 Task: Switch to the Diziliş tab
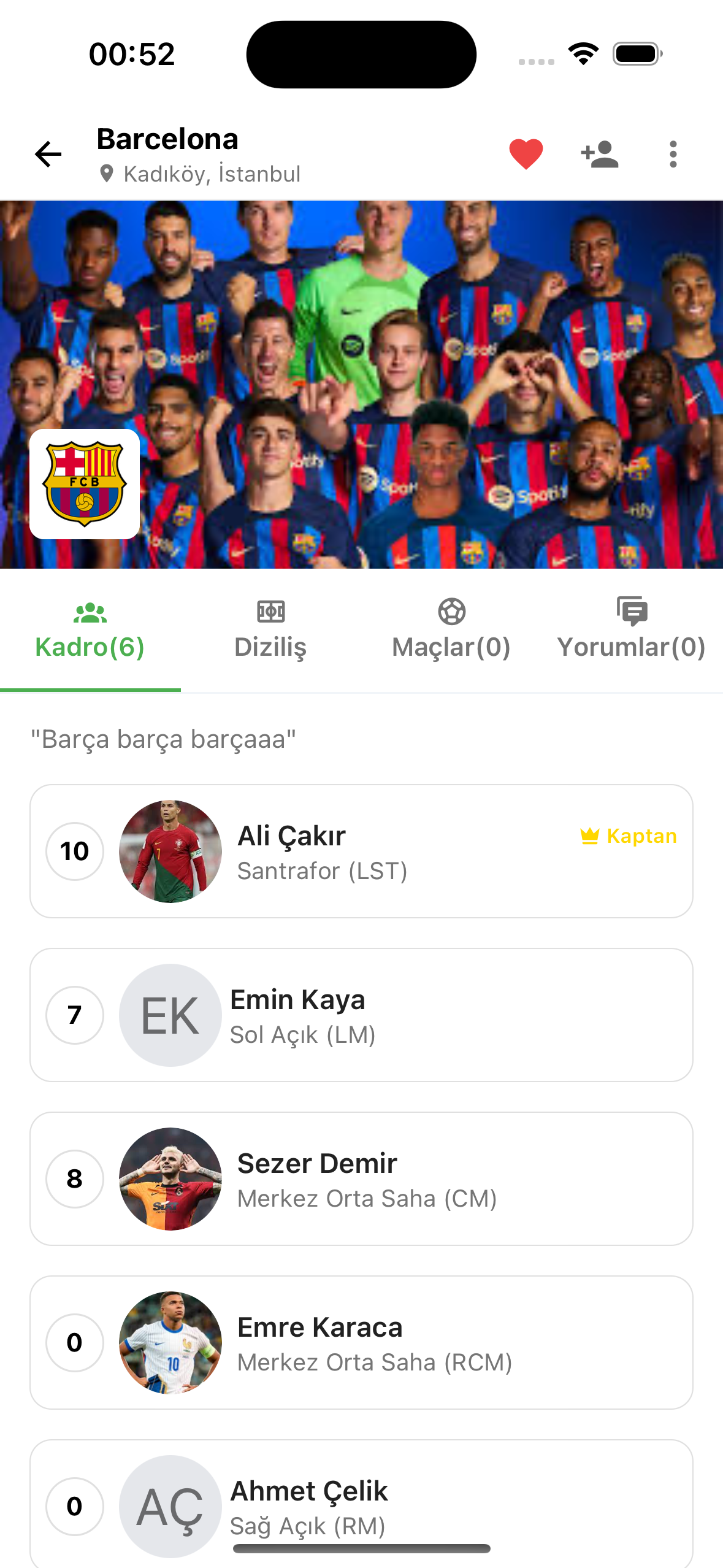[270, 646]
